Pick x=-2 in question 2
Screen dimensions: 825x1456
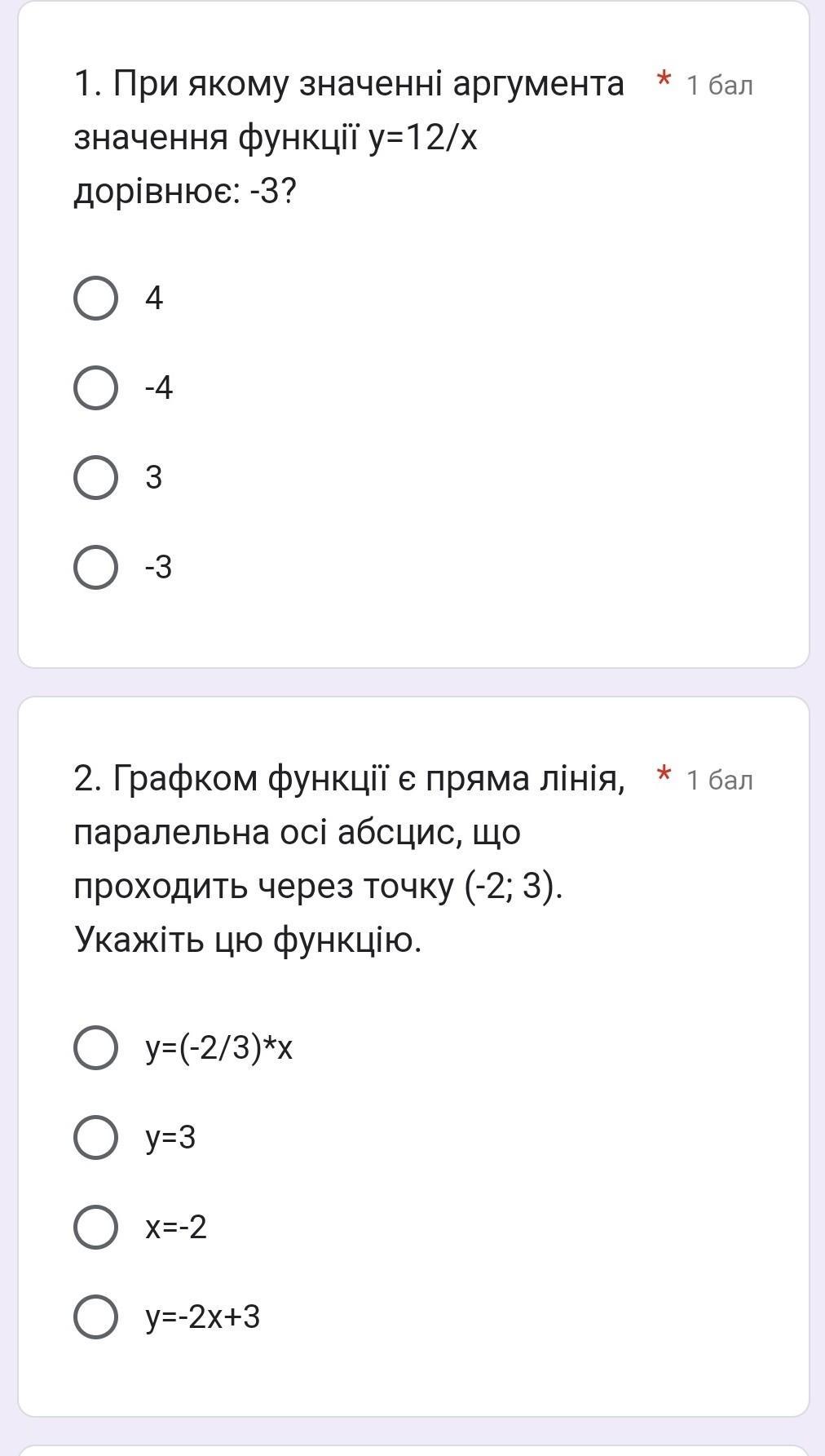[96, 1227]
